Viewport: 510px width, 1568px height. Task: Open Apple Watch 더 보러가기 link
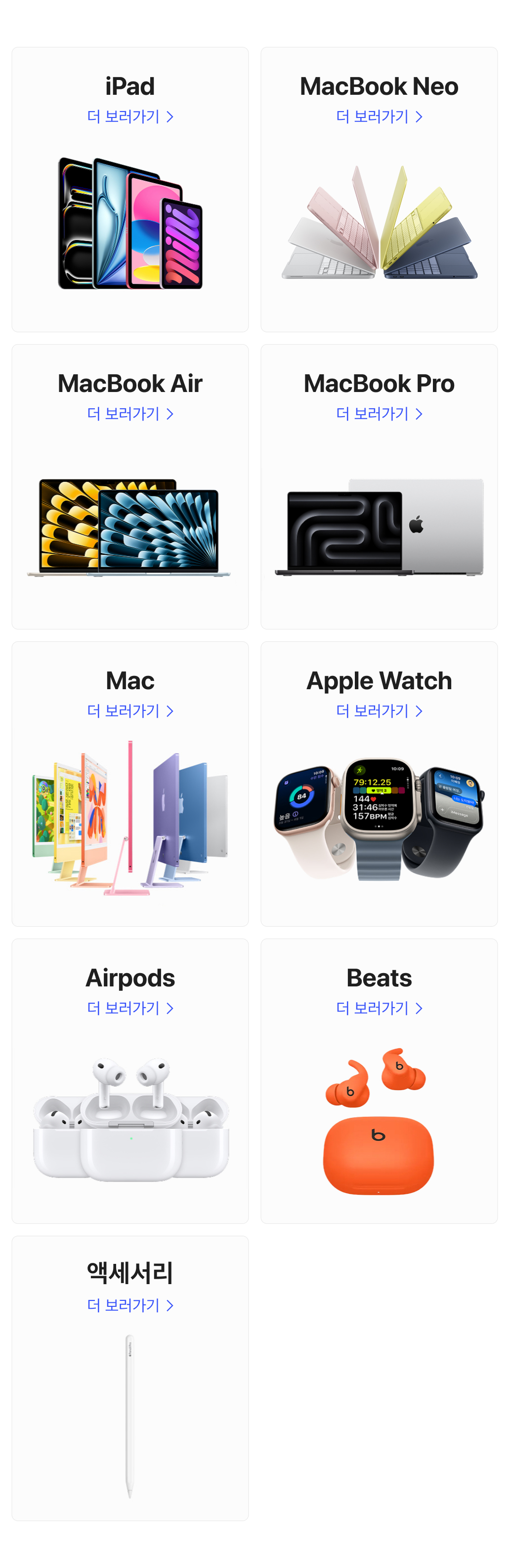379,710
